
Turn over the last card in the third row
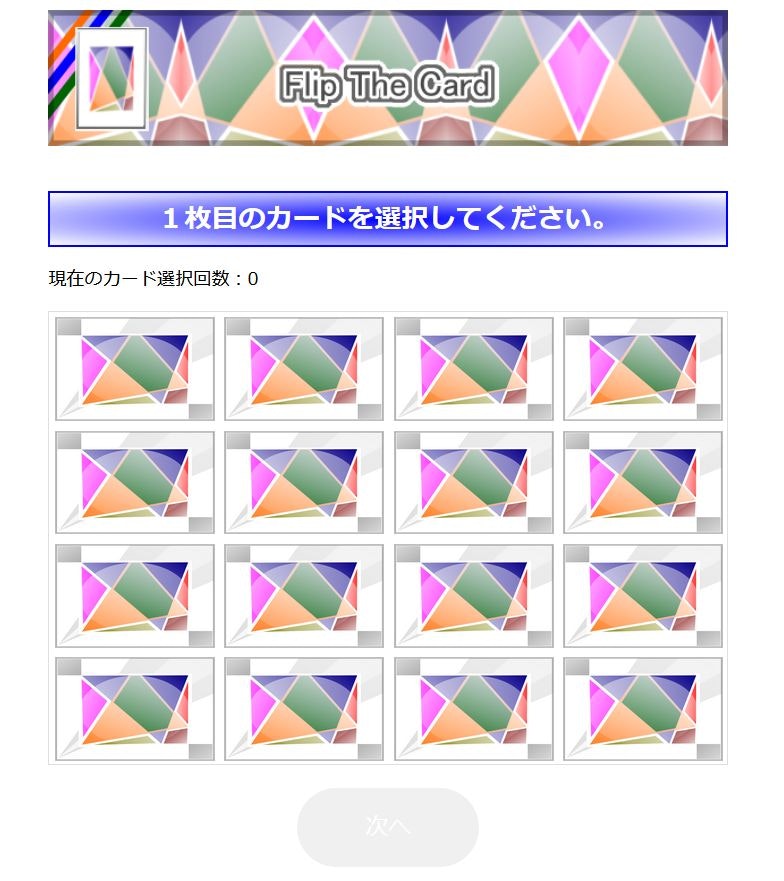point(643,596)
